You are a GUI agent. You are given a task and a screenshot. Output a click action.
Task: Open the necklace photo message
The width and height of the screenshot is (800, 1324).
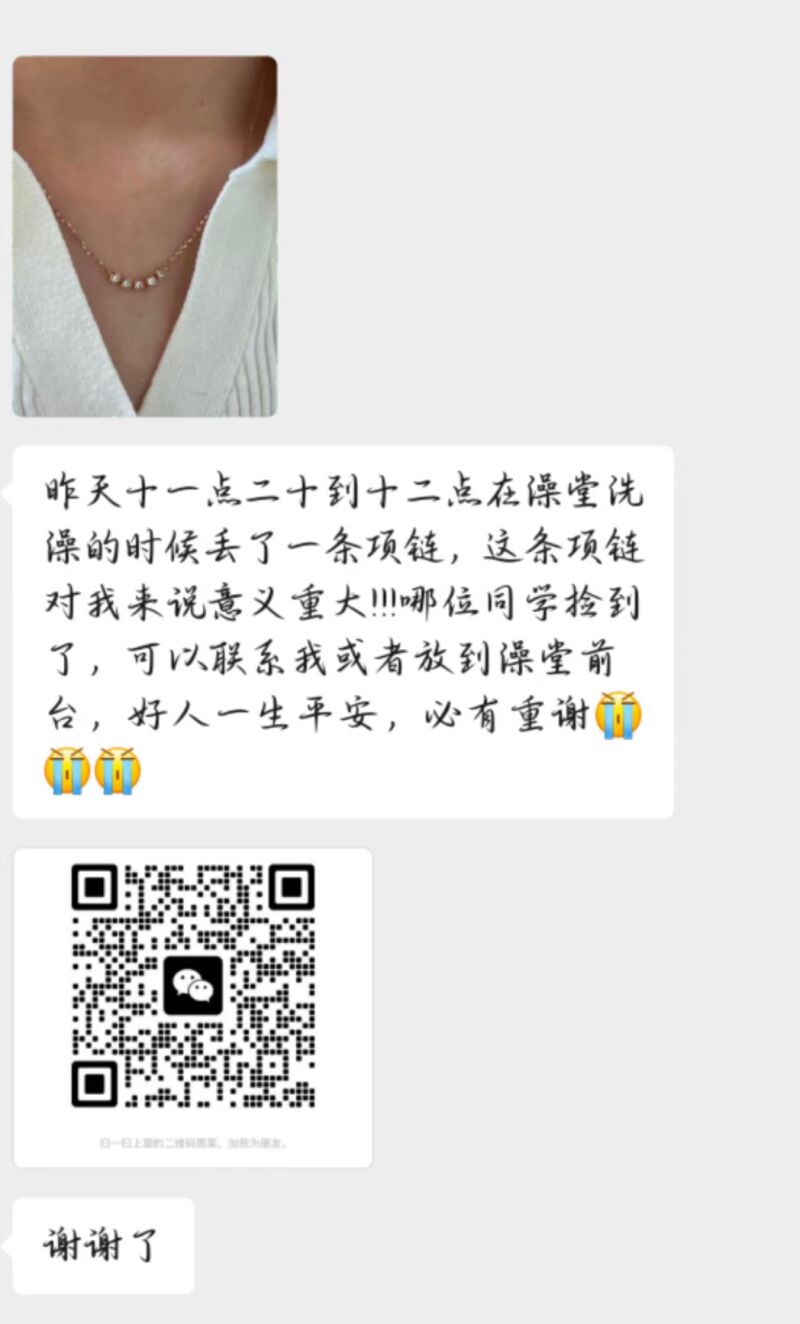coord(145,236)
